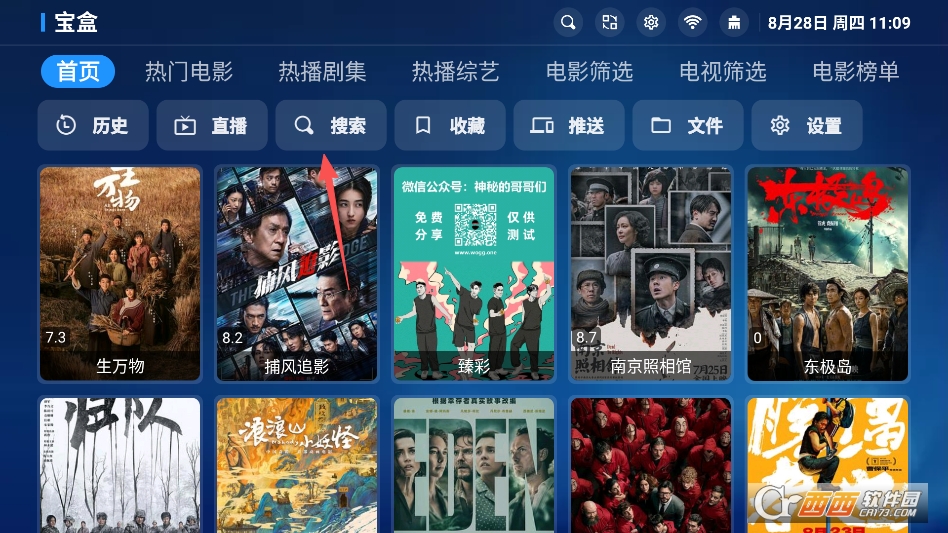Open the movie 东极岛
Image resolution: width=948 pixels, height=533 pixels.
[x=828, y=273]
